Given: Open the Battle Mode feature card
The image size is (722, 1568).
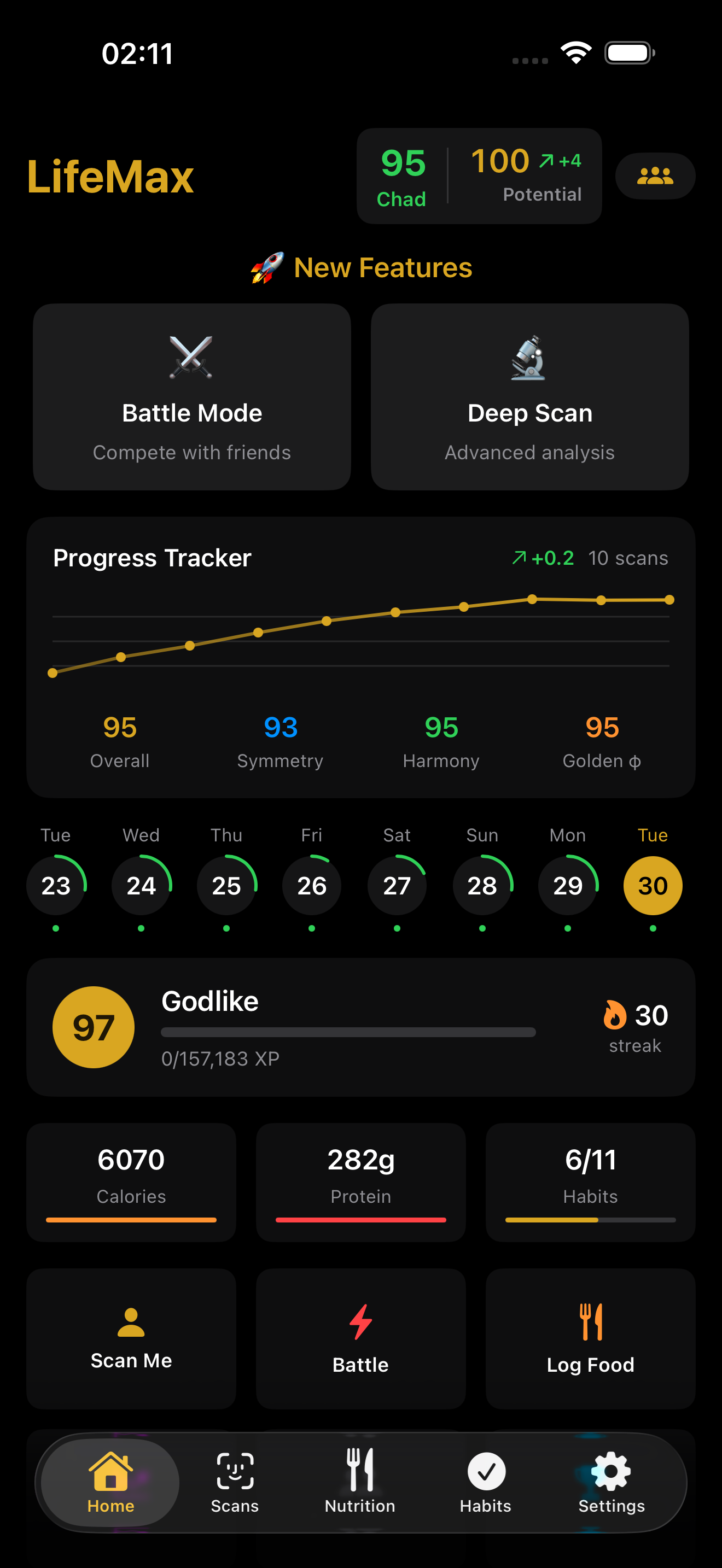Looking at the screenshot, I should click(x=192, y=397).
